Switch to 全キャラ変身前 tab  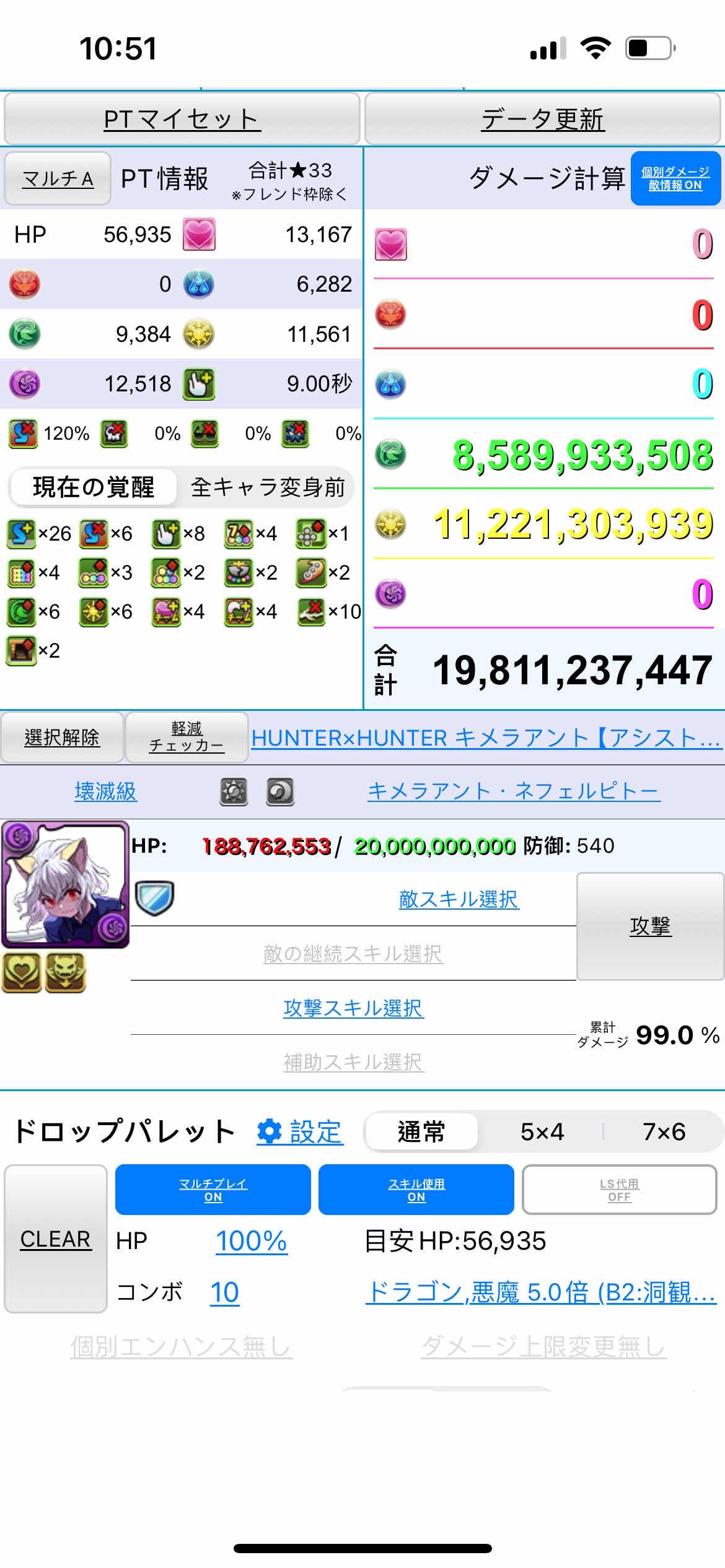(x=267, y=487)
